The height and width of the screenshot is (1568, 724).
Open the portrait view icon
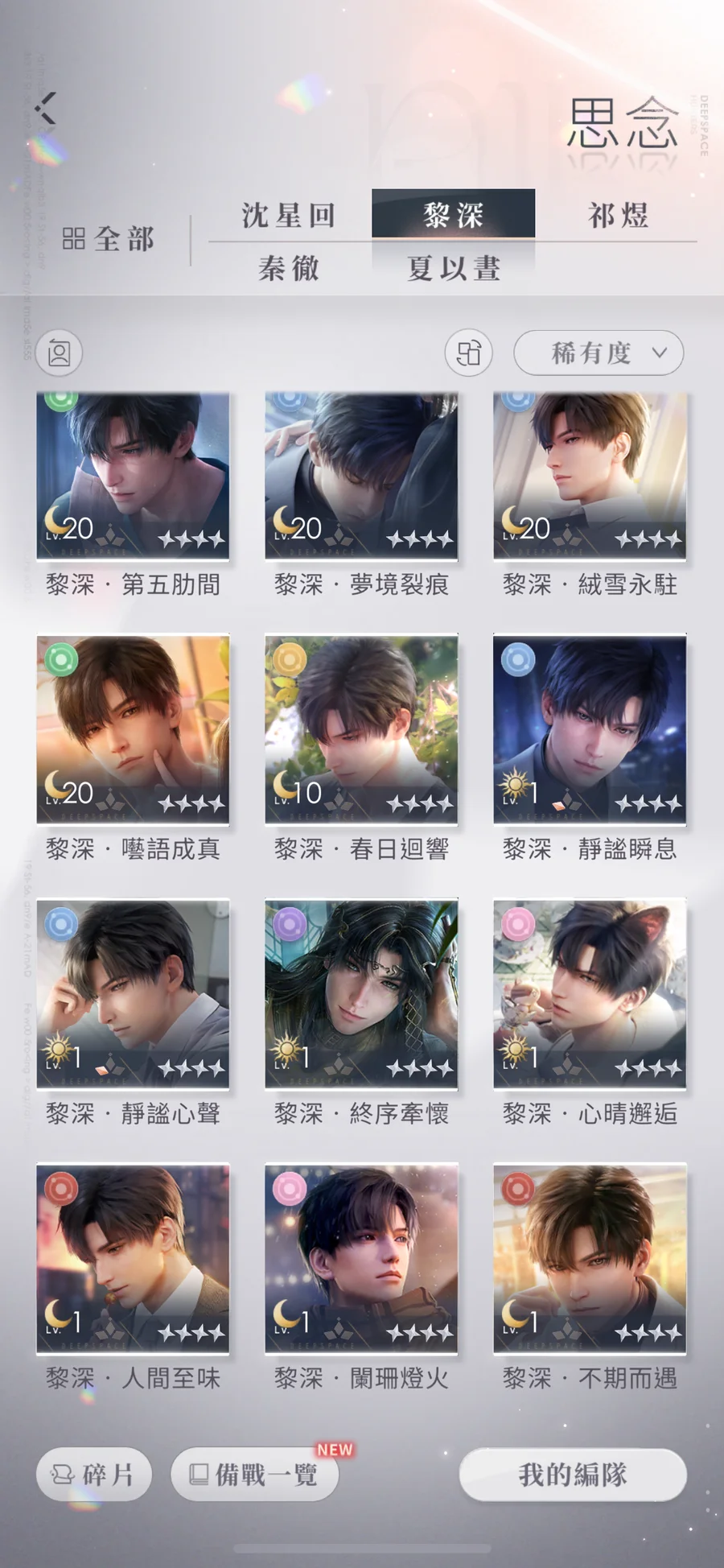click(x=60, y=353)
